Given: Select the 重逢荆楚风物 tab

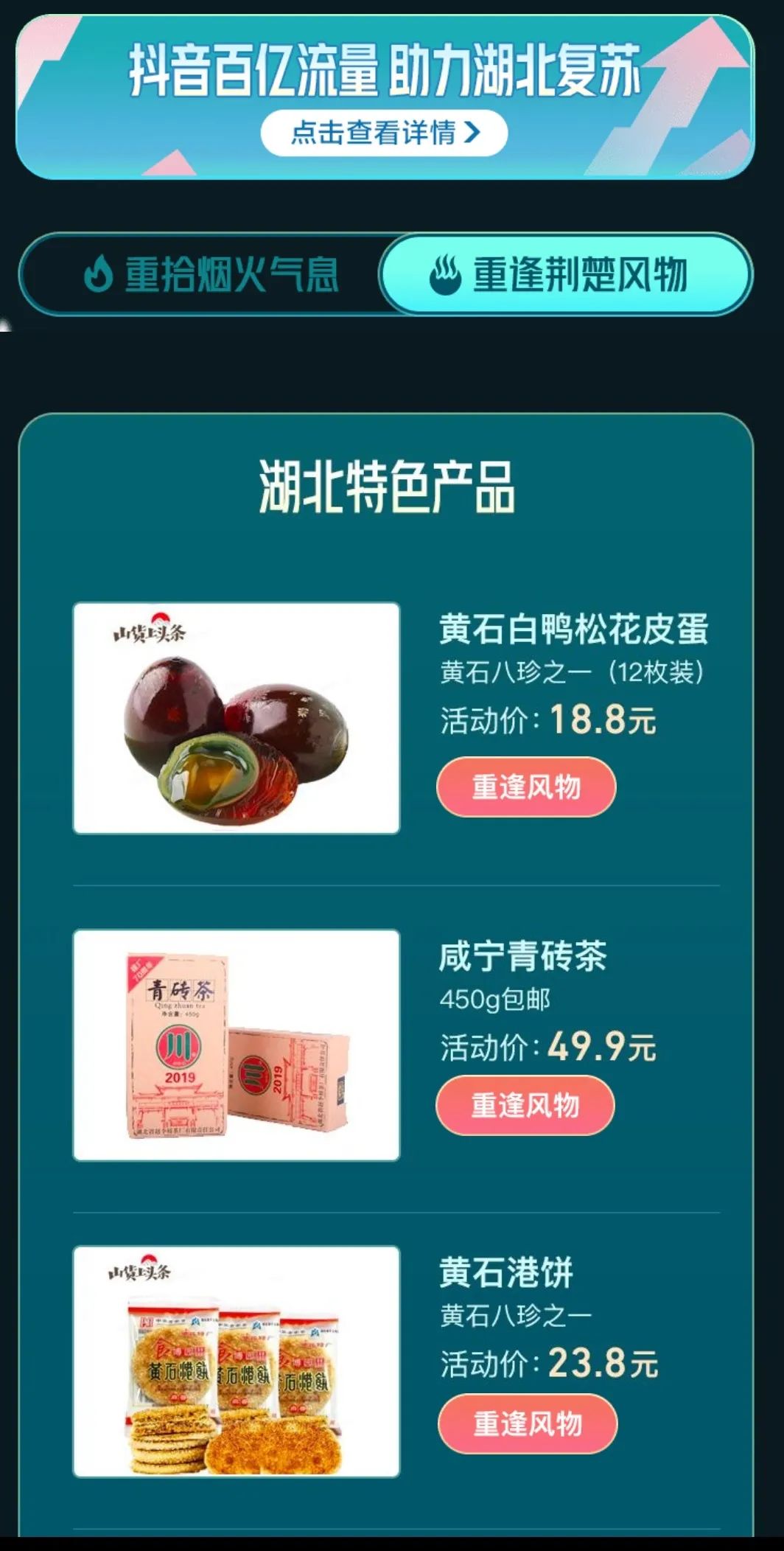Looking at the screenshot, I should [x=564, y=274].
